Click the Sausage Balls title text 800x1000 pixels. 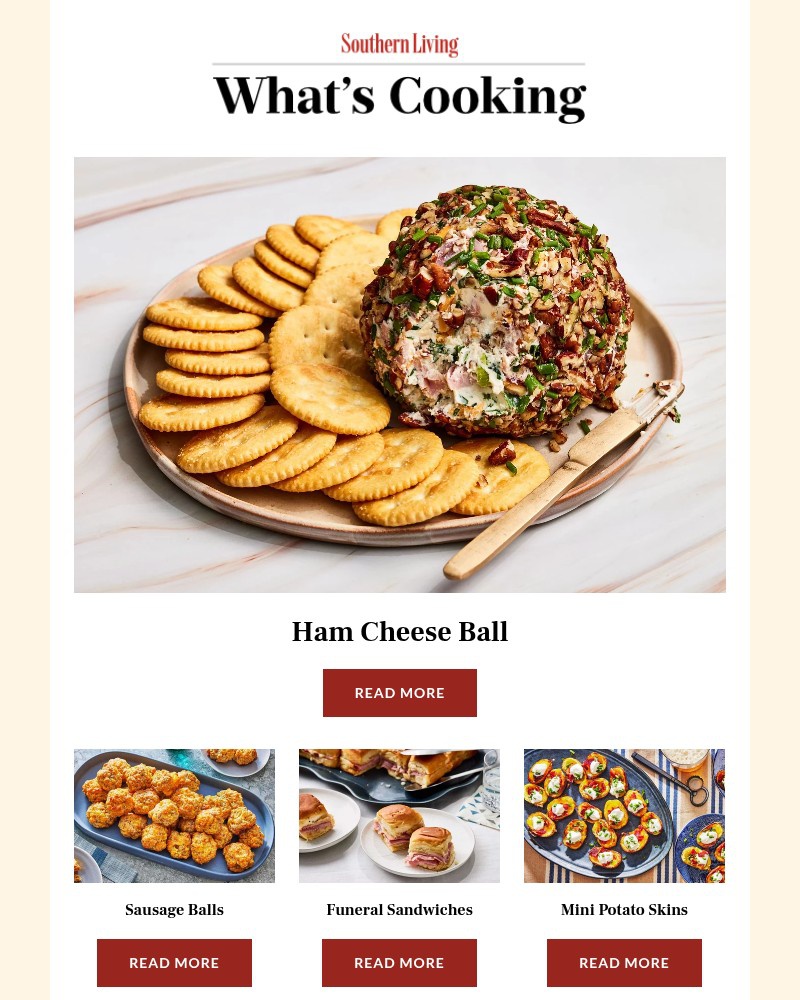coord(174,910)
